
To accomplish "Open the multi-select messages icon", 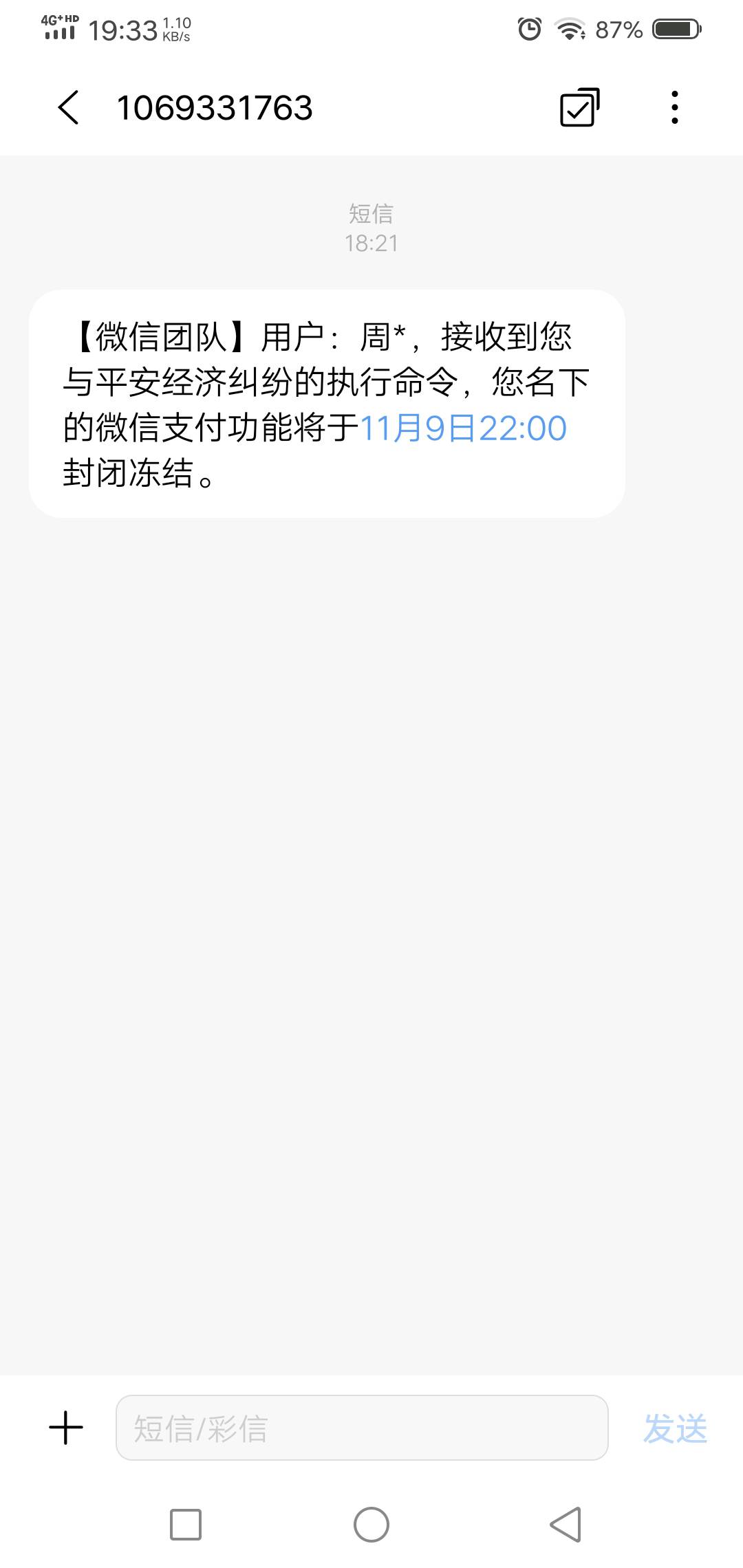I will 580,107.
